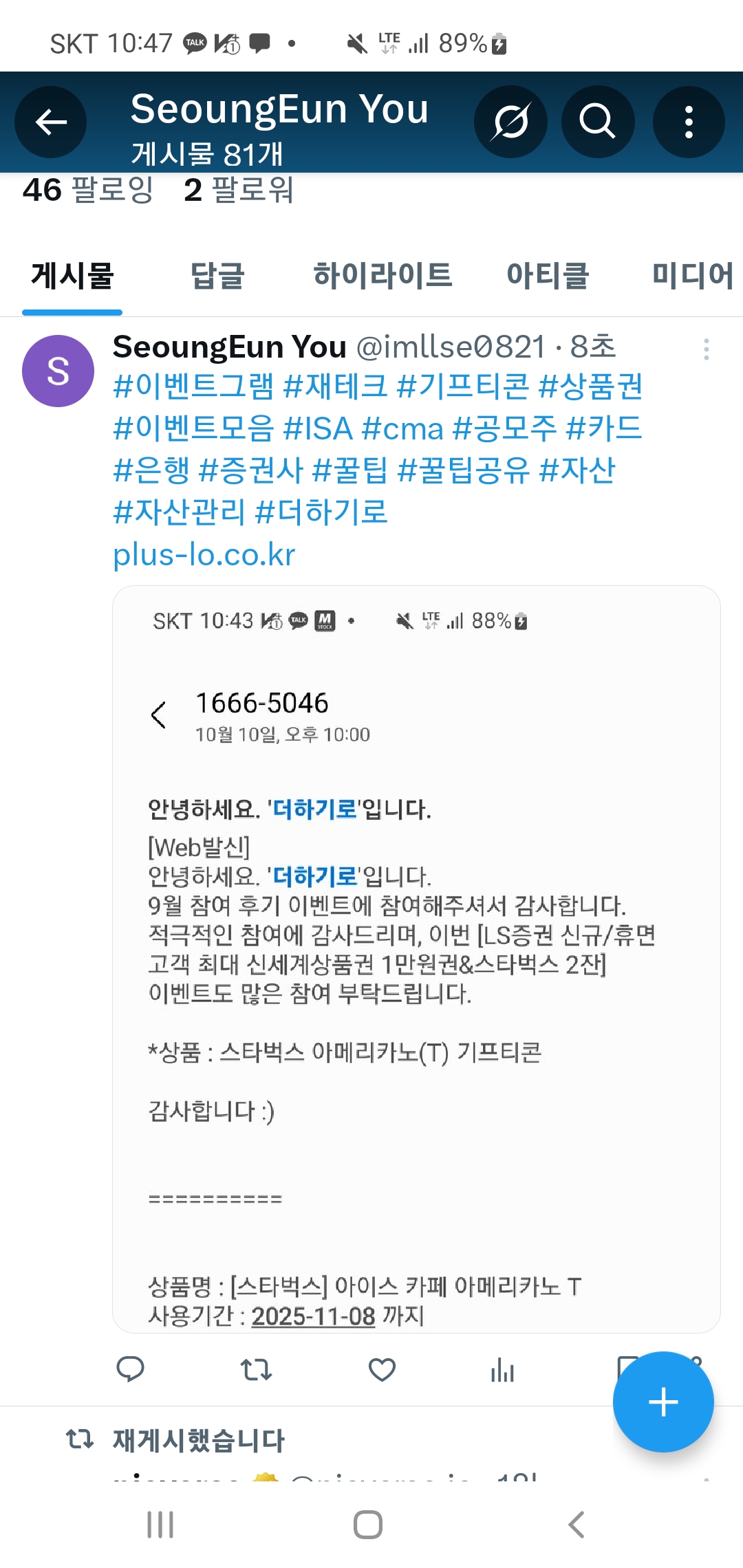This screenshot has width=743, height=1568.
Task: Repost SeoungEun You's post
Action: point(256,1370)
